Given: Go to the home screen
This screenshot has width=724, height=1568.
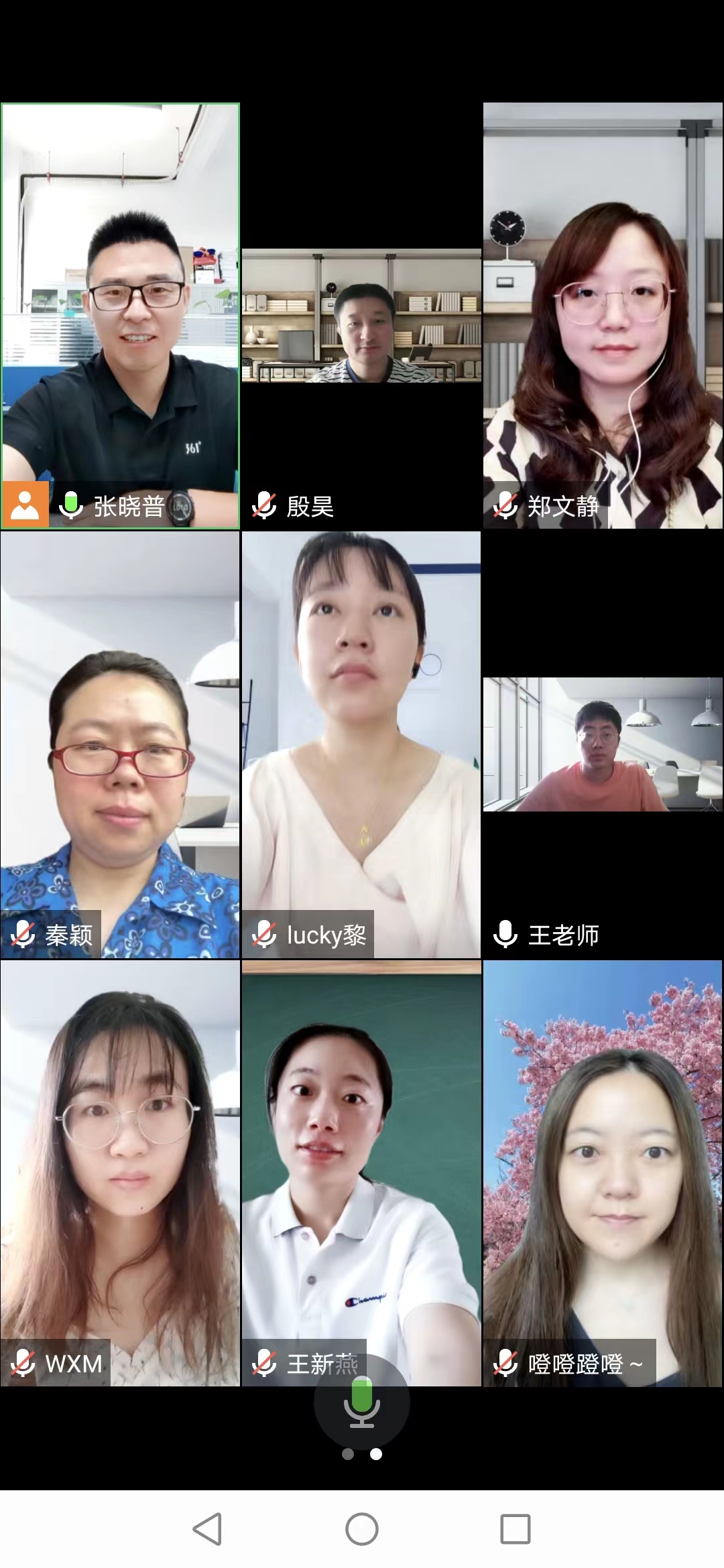Looking at the screenshot, I should pyautogui.click(x=362, y=1528).
